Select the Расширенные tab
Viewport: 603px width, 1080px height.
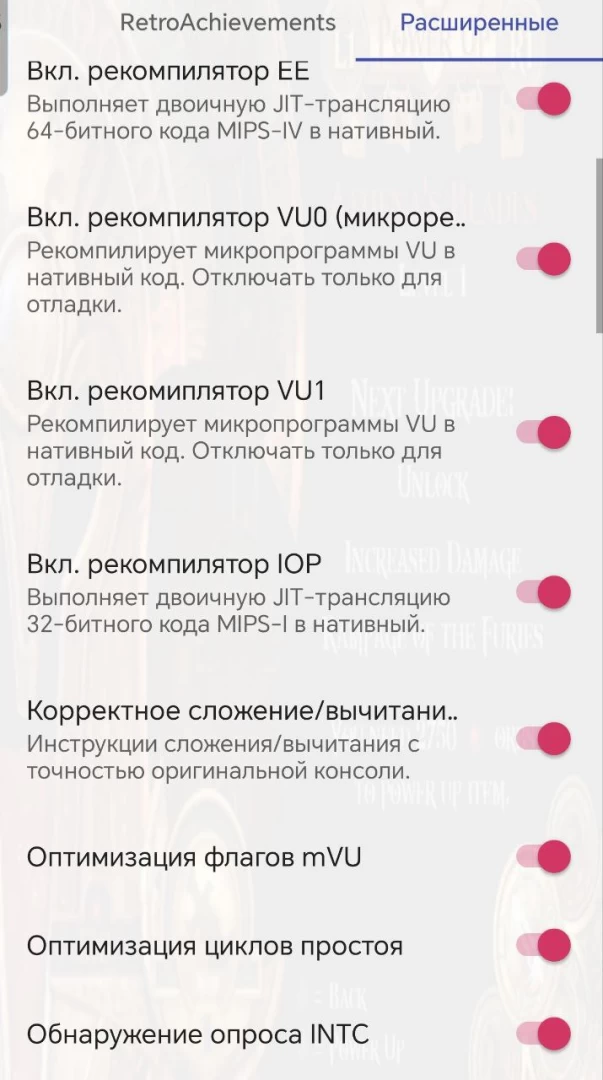pos(479,22)
